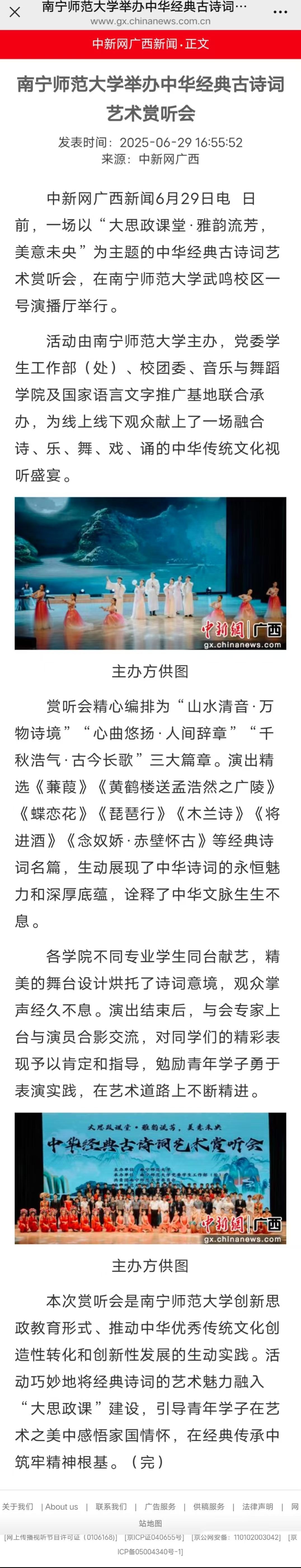Image resolution: width=301 pixels, height=1568 pixels.
Task: Open the About us footer link
Action: point(62,1506)
